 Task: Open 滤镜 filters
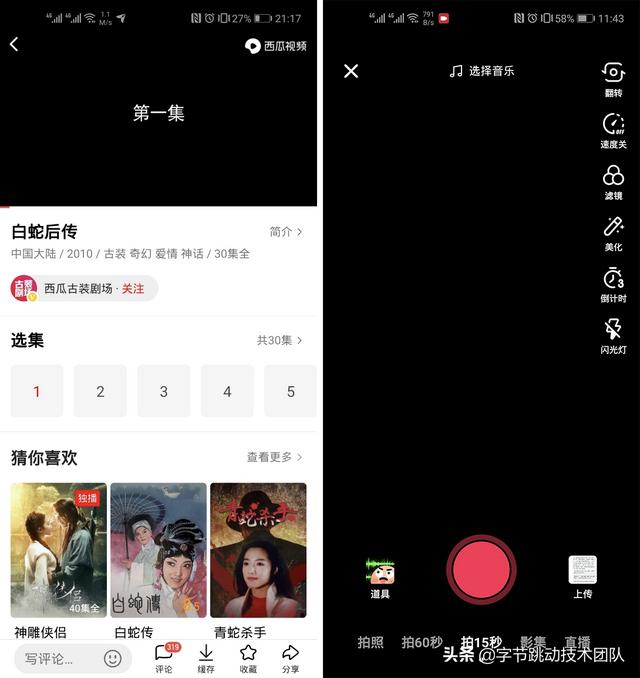pos(613,182)
